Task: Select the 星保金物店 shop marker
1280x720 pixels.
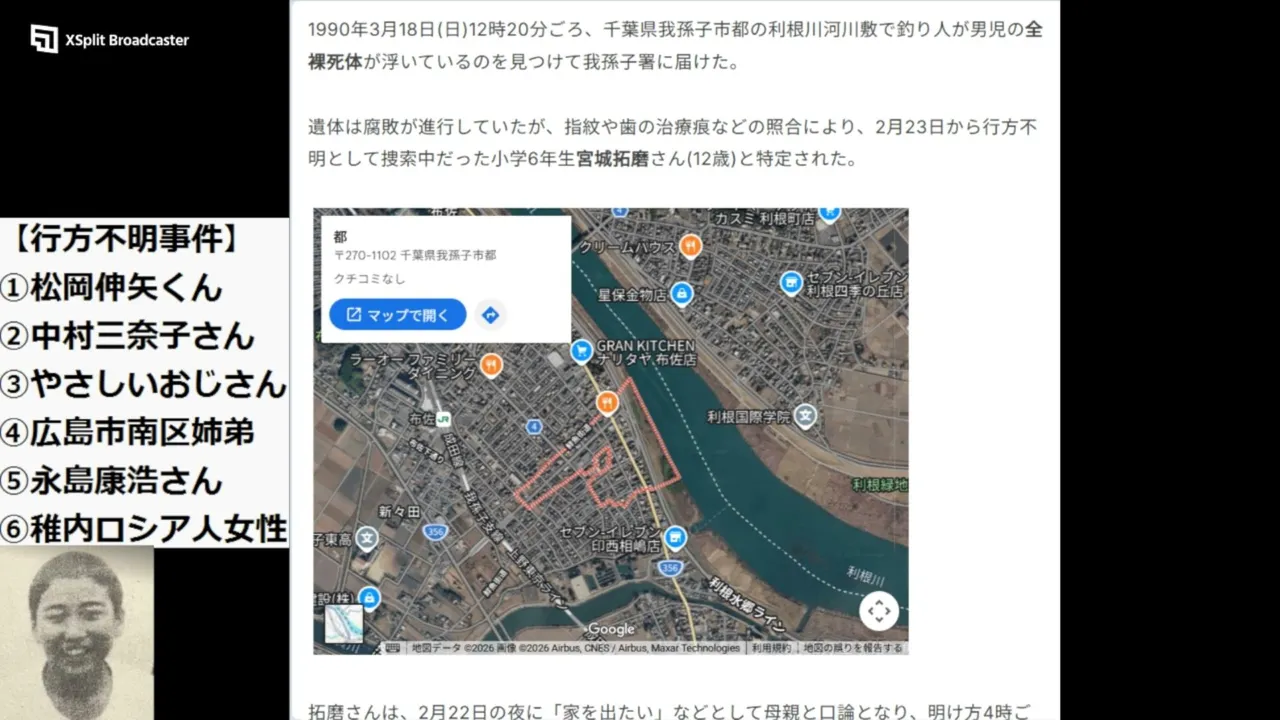Action: (682, 294)
